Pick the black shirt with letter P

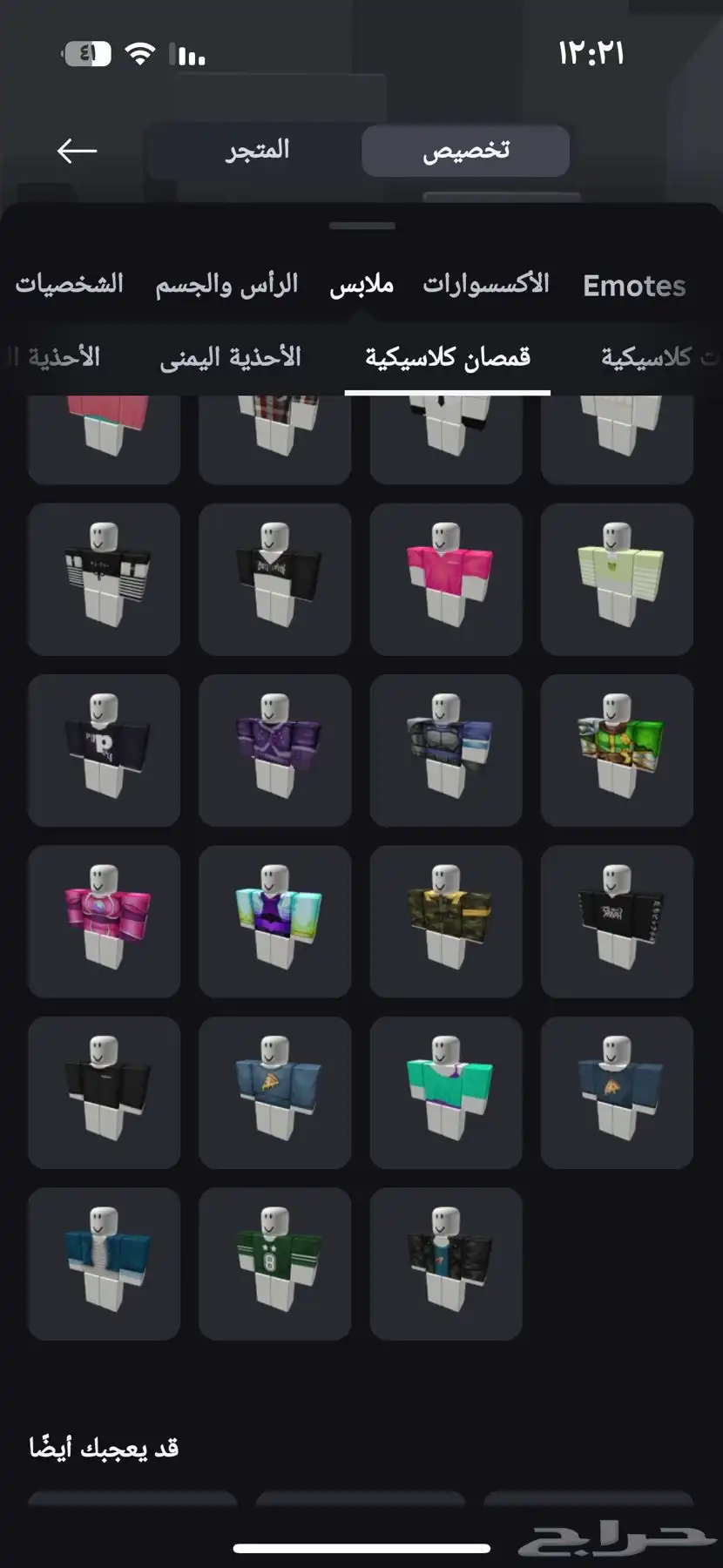click(x=104, y=750)
